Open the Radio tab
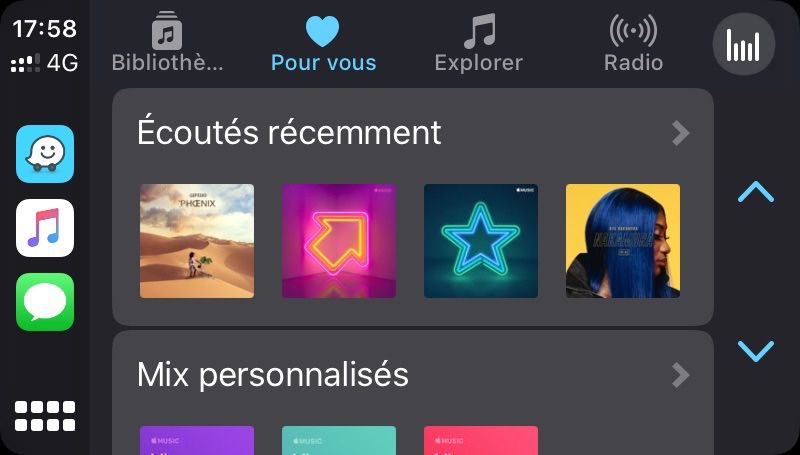This screenshot has height=455, width=800. pyautogui.click(x=633, y=43)
